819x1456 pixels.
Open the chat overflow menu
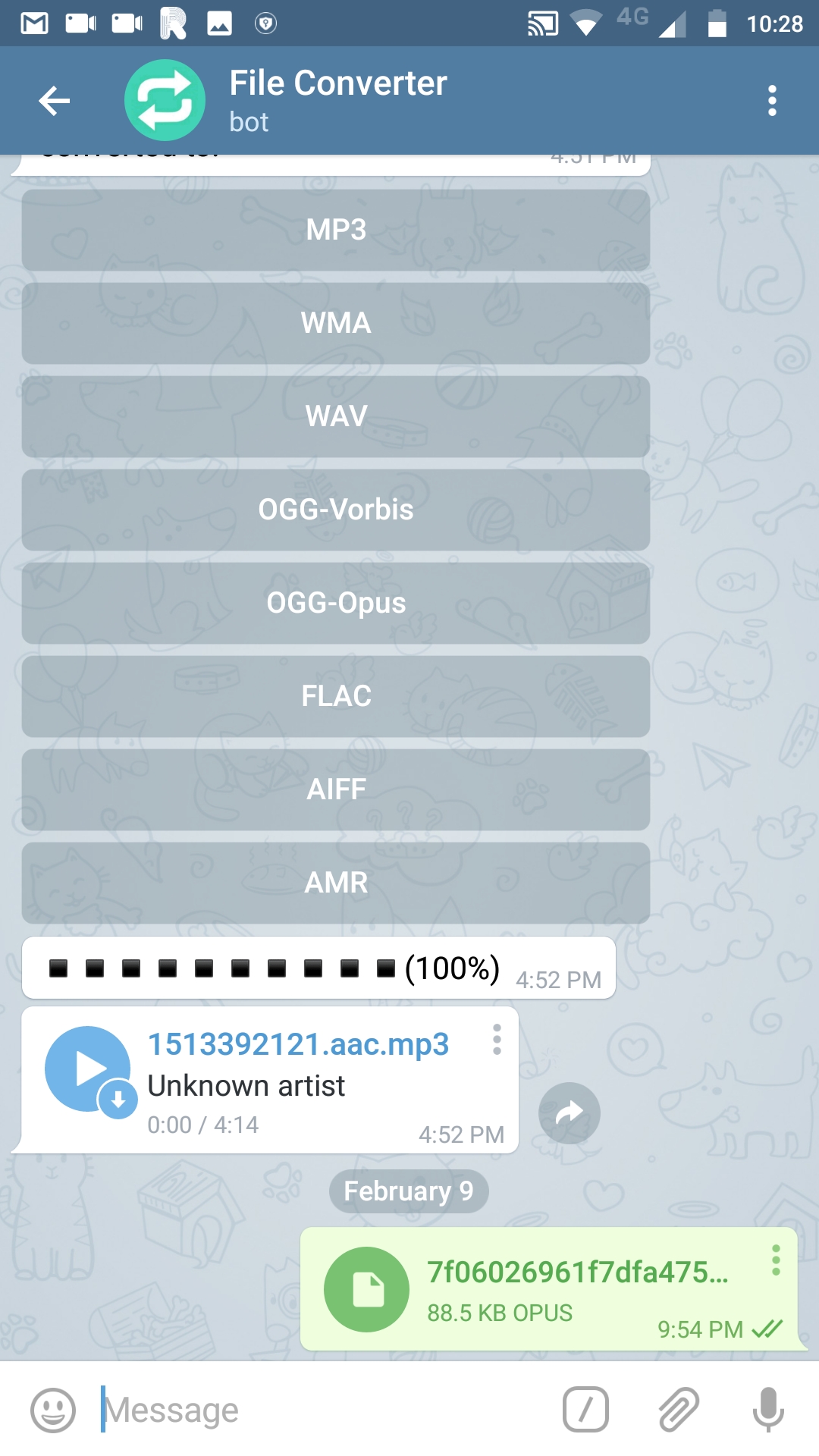[x=772, y=101]
